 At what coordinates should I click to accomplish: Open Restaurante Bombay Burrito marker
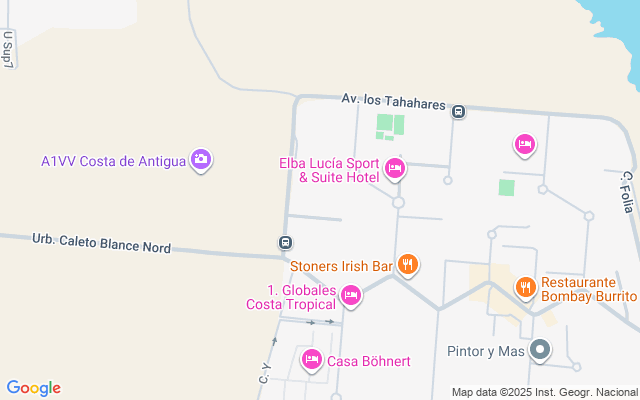[526, 288]
